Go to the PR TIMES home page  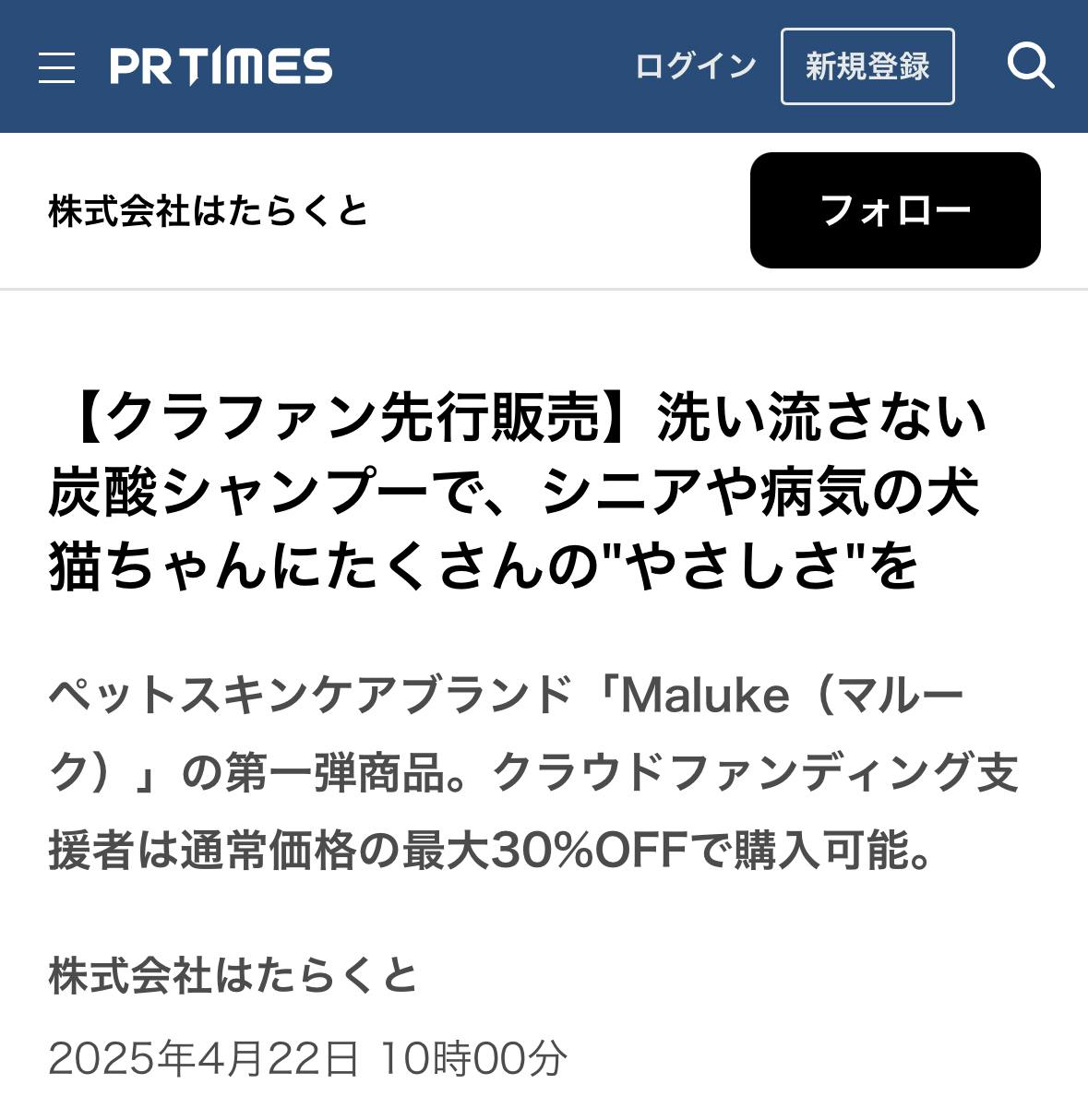click(221, 67)
